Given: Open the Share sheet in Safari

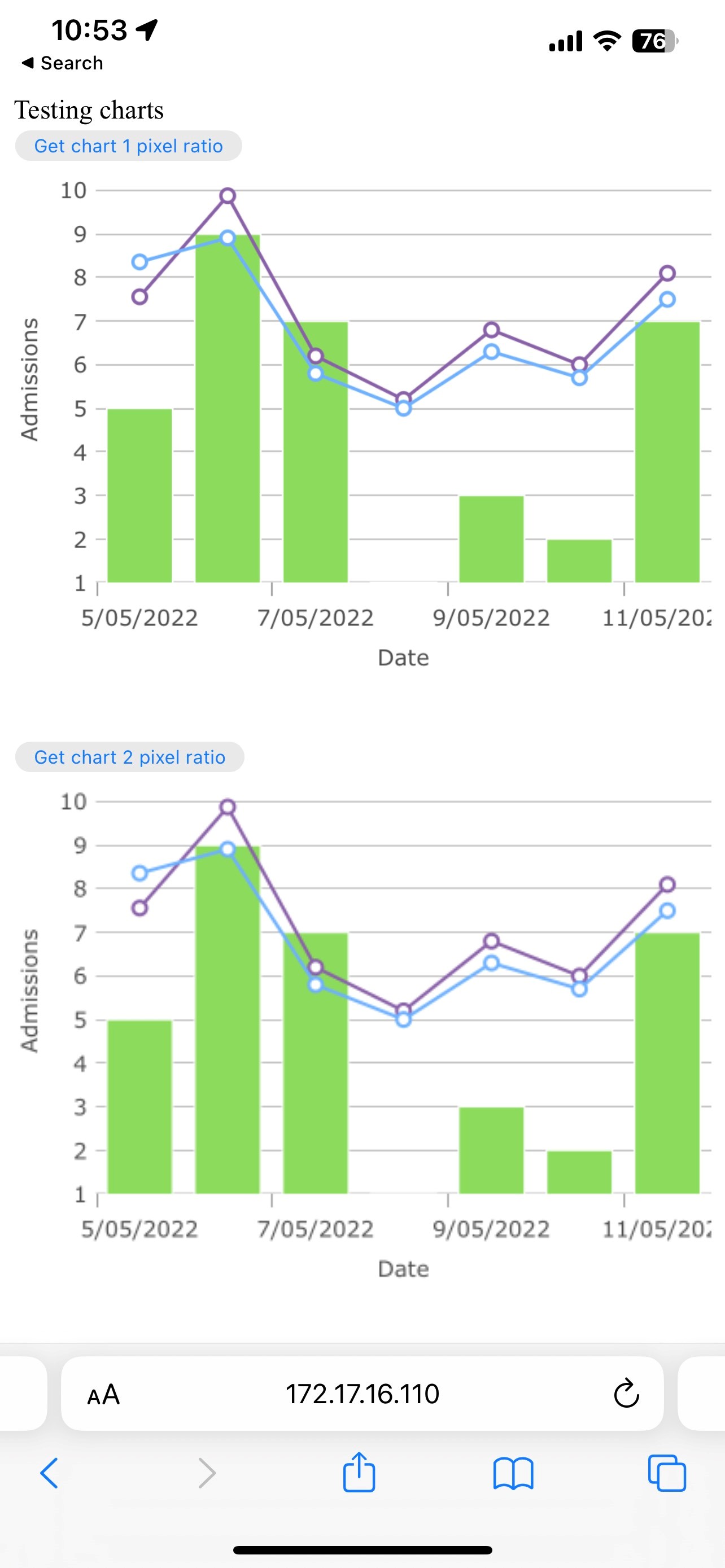Looking at the screenshot, I should 359,1473.
